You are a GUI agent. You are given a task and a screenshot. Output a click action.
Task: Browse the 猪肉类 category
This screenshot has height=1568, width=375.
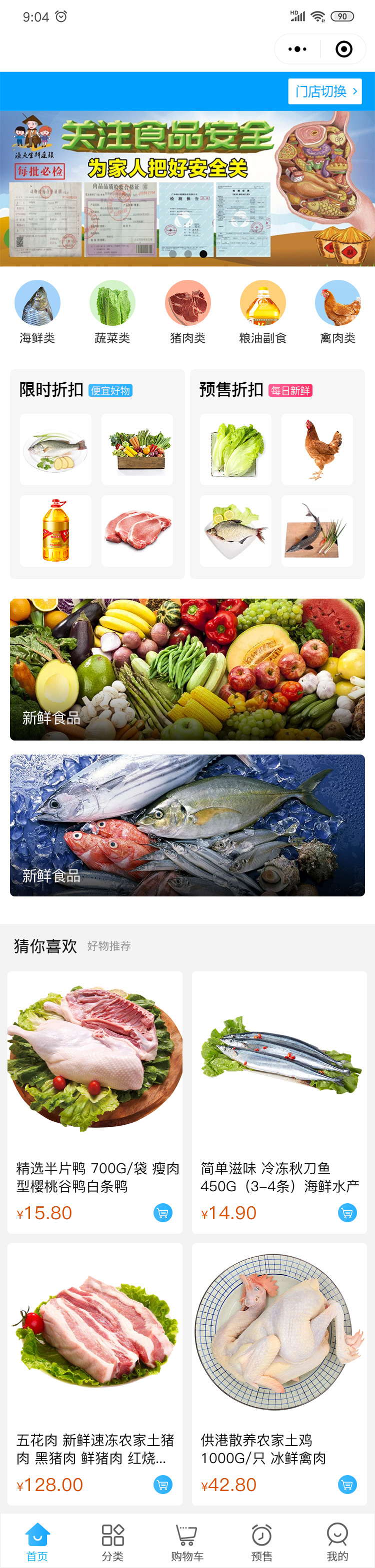(187, 312)
